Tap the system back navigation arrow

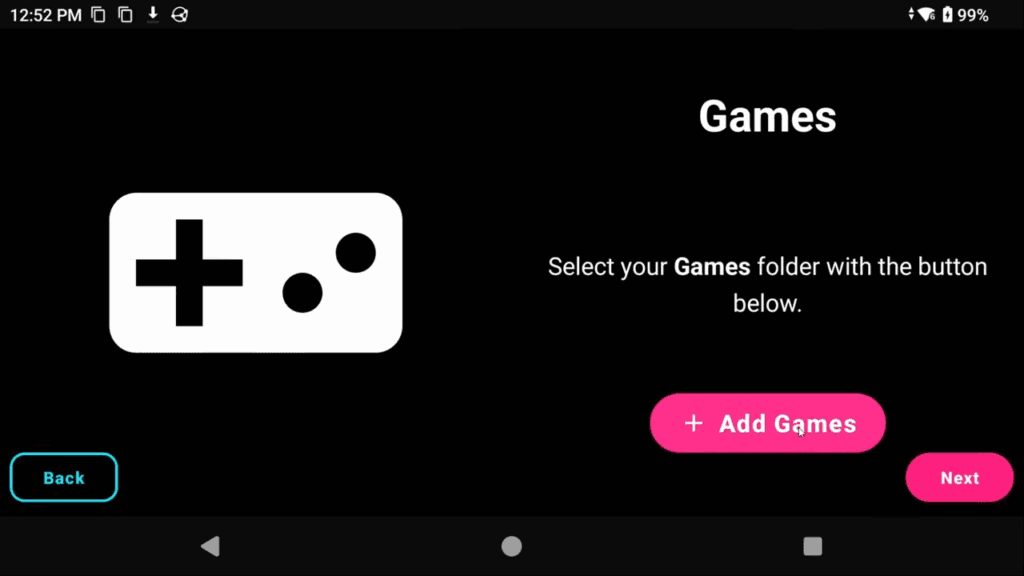pyautogui.click(x=210, y=546)
